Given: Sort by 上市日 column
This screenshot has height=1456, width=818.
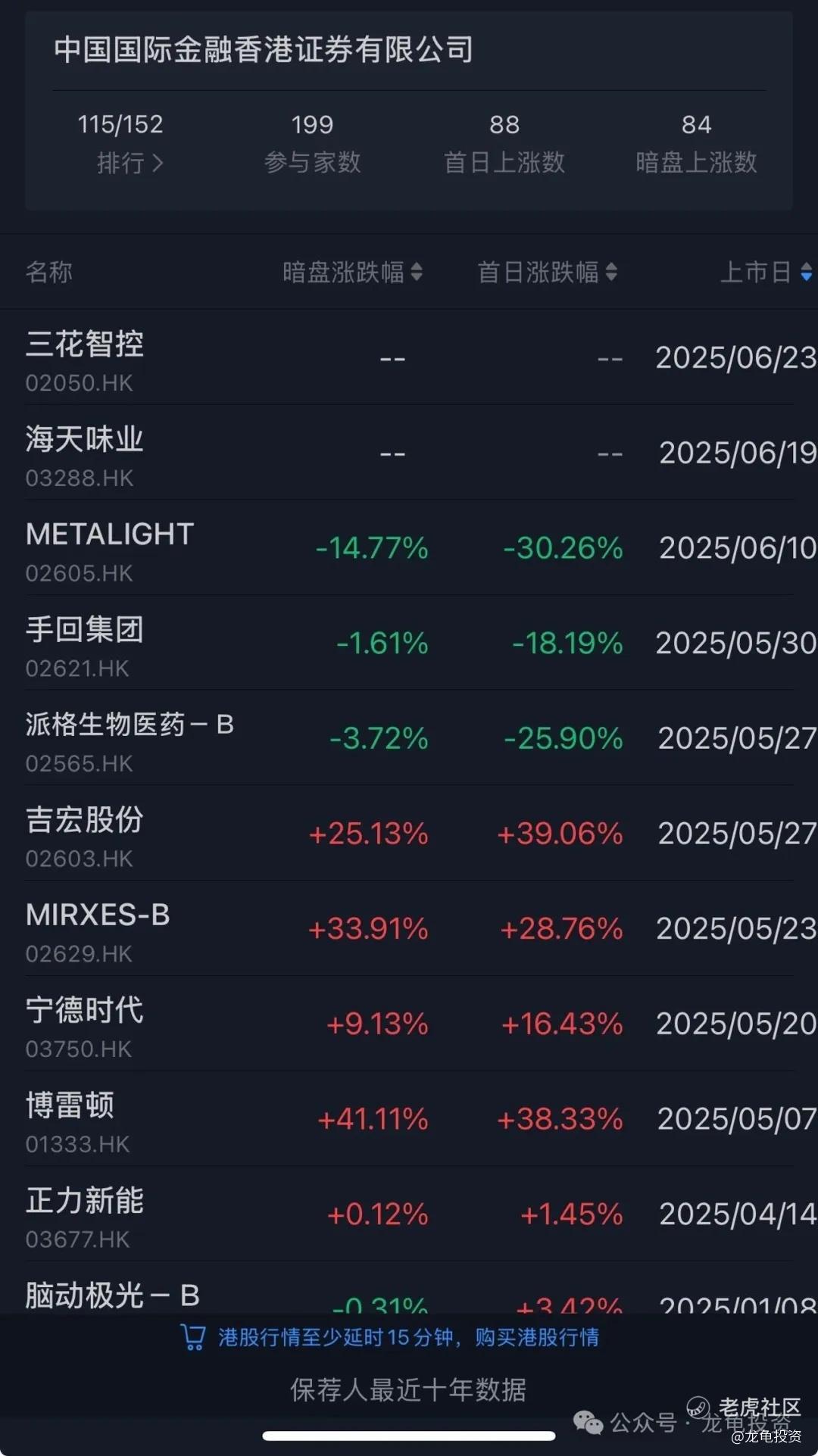Looking at the screenshot, I should click(766, 272).
